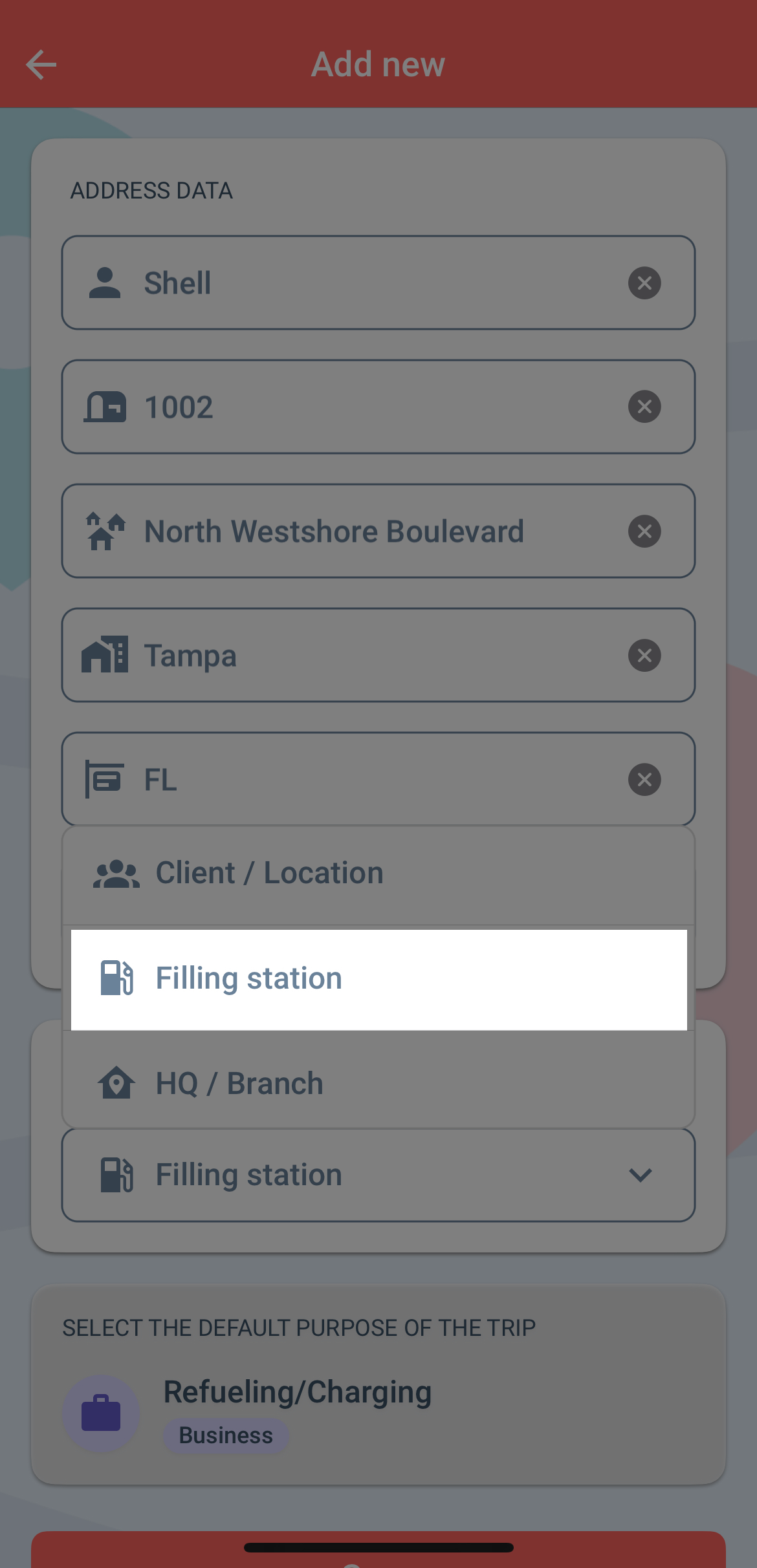Image resolution: width=757 pixels, height=1568 pixels.
Task: Edit the North Westshore Boulevard street field
Action: click(x=378, y=531)
